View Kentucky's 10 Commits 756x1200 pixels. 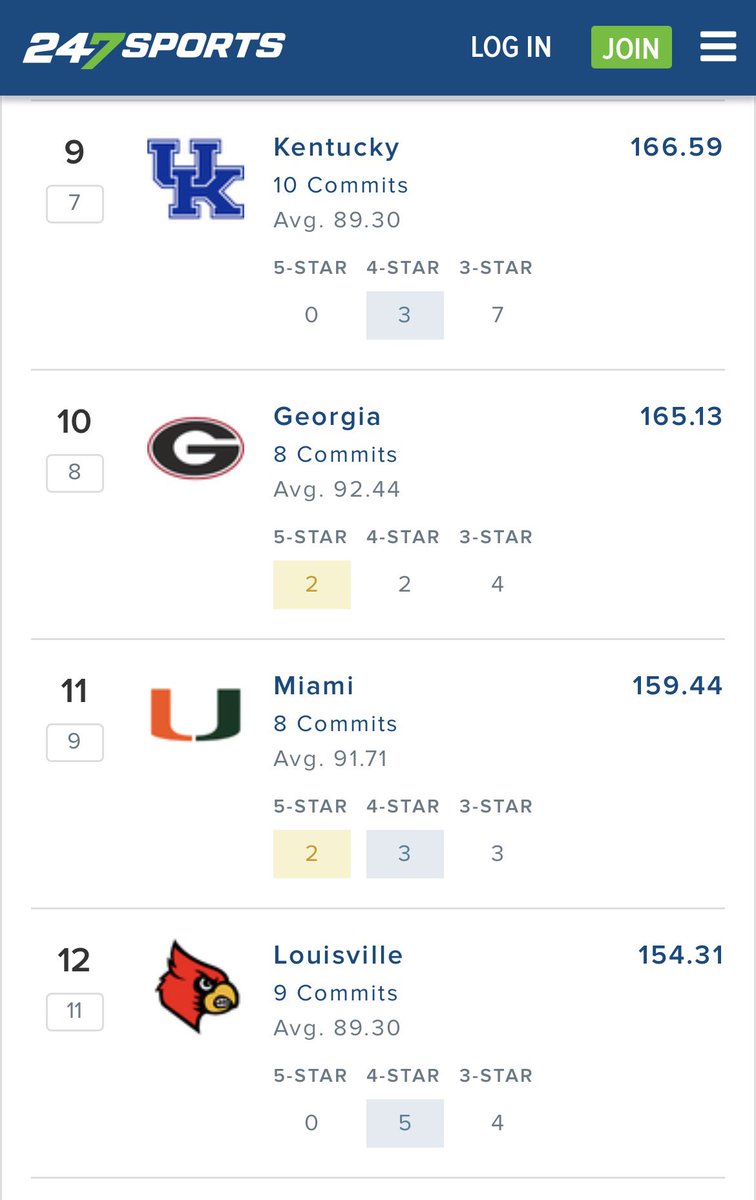coord(341,185)
